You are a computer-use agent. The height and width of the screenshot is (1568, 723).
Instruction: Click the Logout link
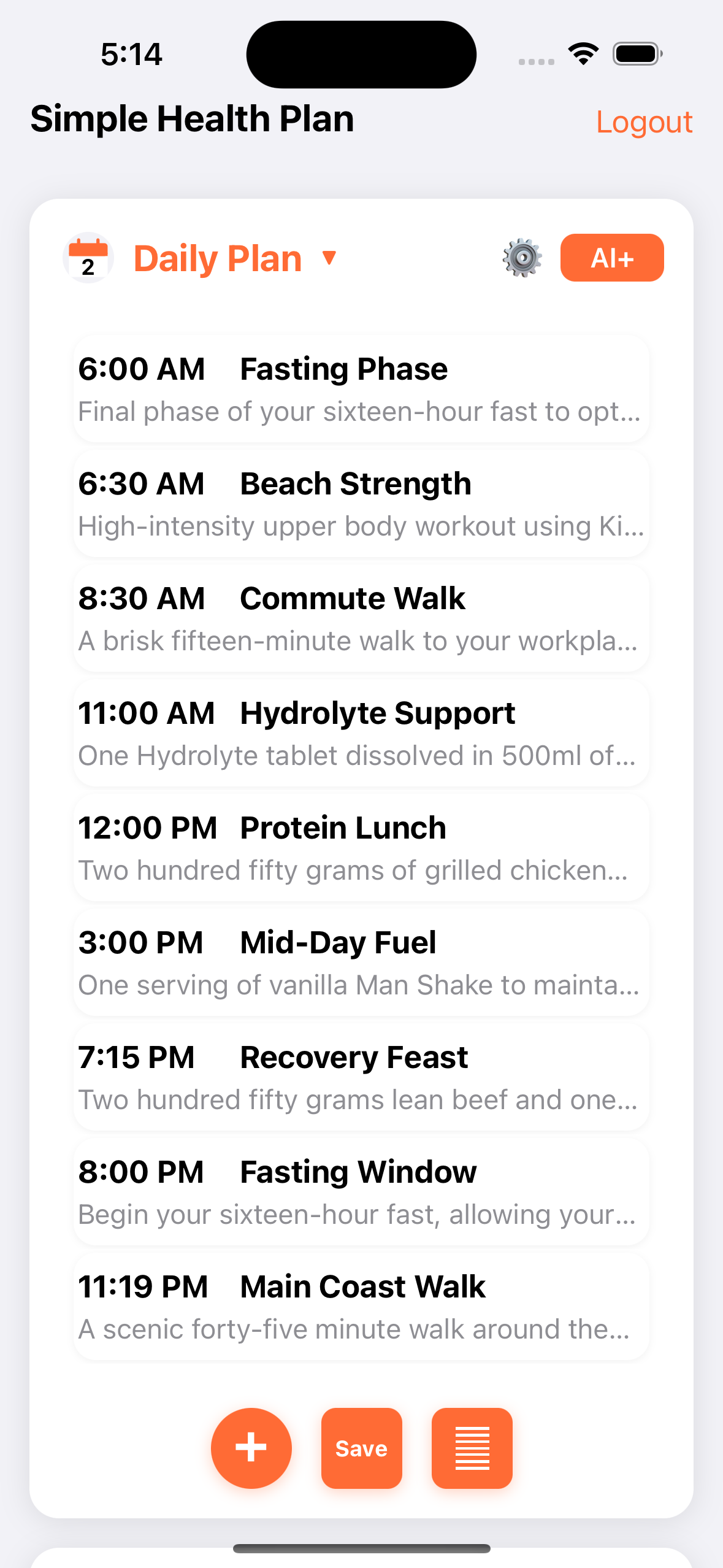pyautogui.click(x=644, y=122)
